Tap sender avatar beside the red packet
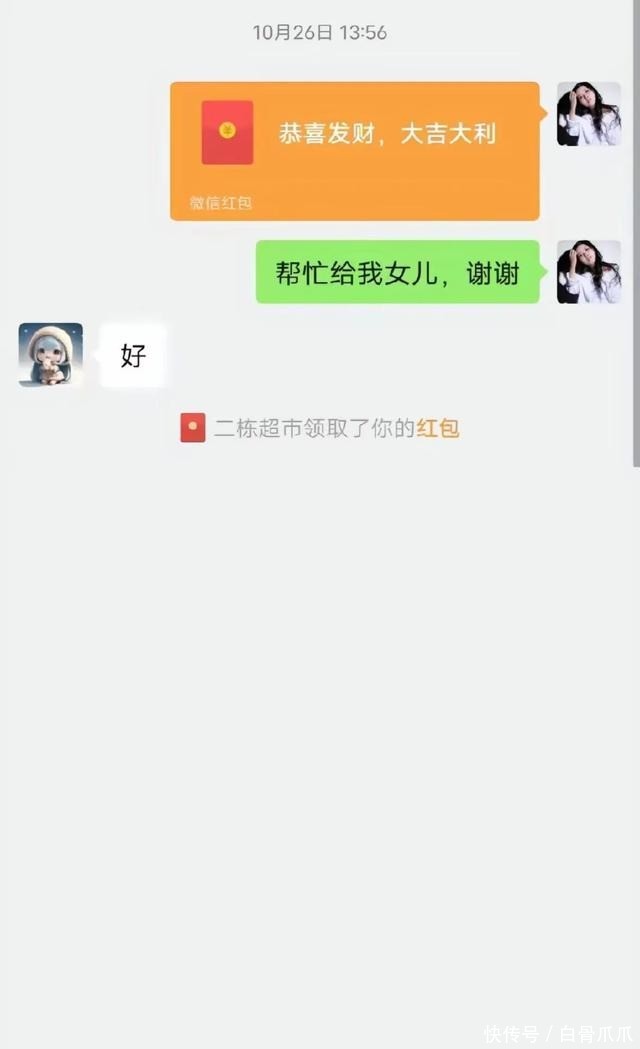Screen dimensions: 640x1049 (x=588, y=114)
